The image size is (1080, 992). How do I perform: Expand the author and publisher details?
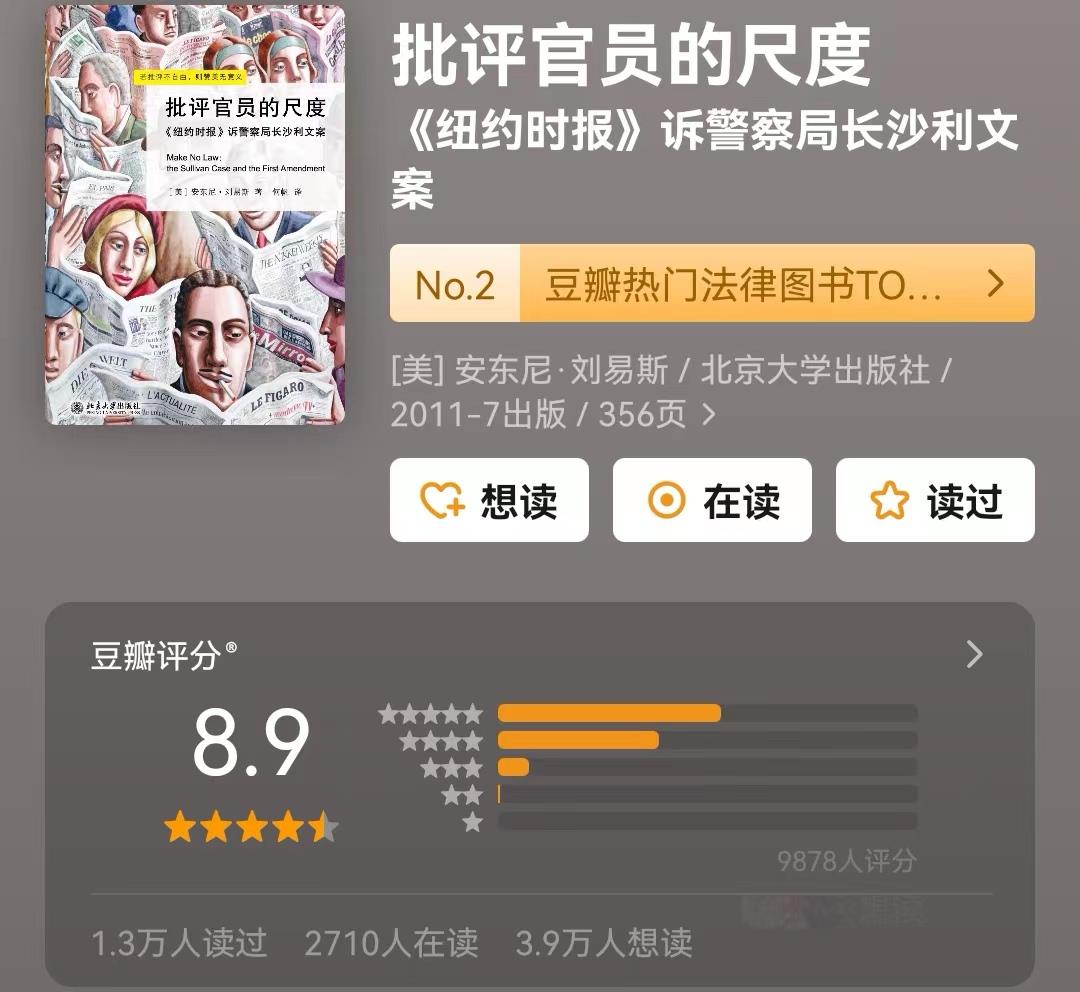pyautogui.click(x=709, y=414)
